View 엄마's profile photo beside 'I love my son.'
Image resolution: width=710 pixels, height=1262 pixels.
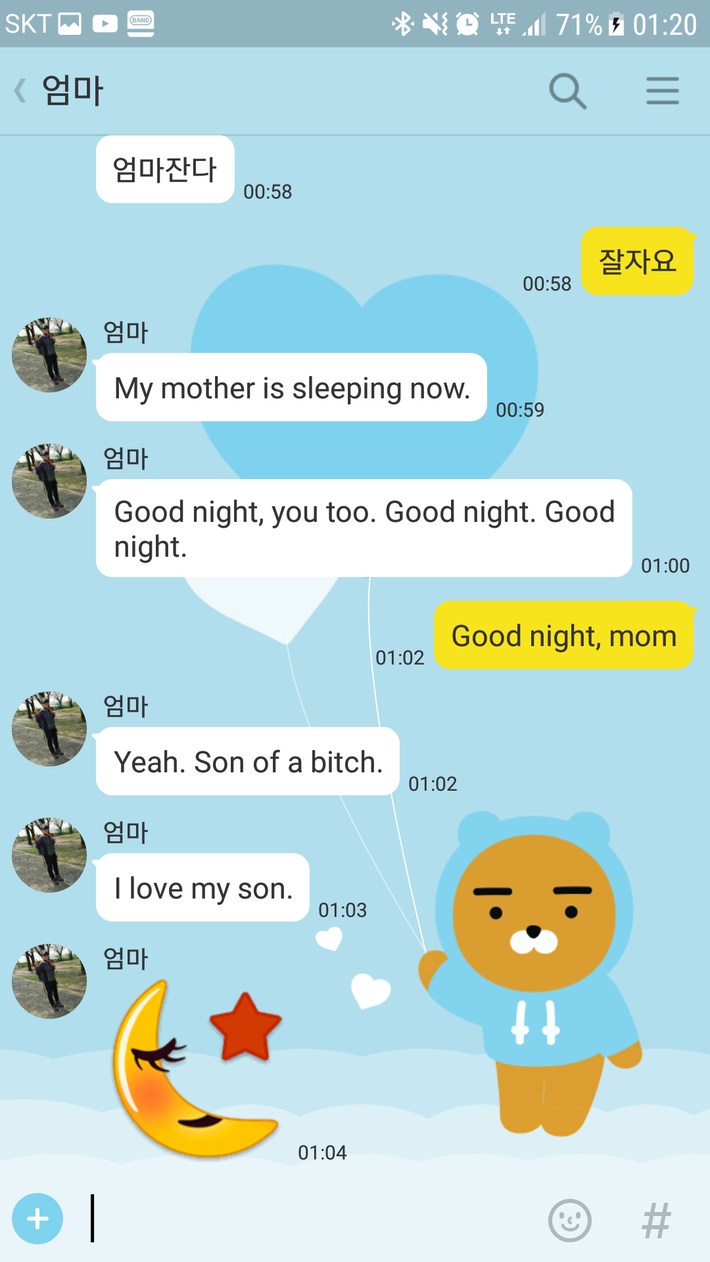tap(49, 855)
